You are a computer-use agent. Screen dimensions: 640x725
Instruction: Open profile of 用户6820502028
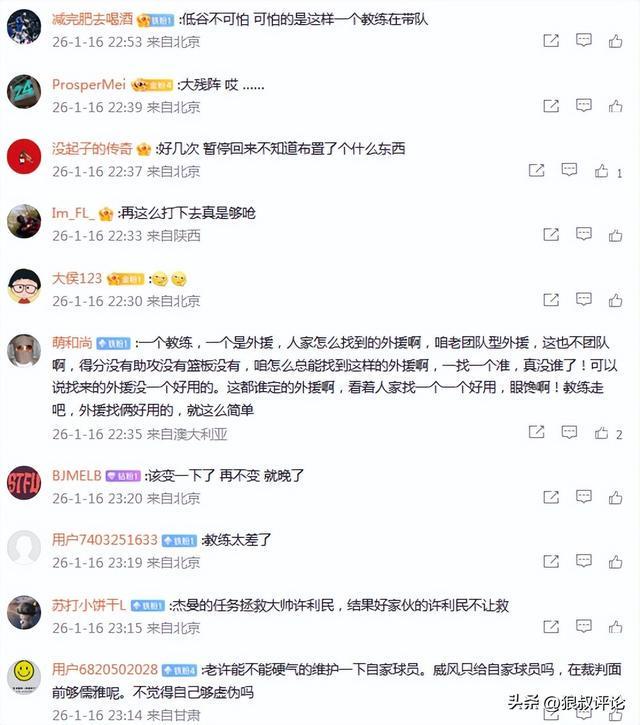[105, 669]
